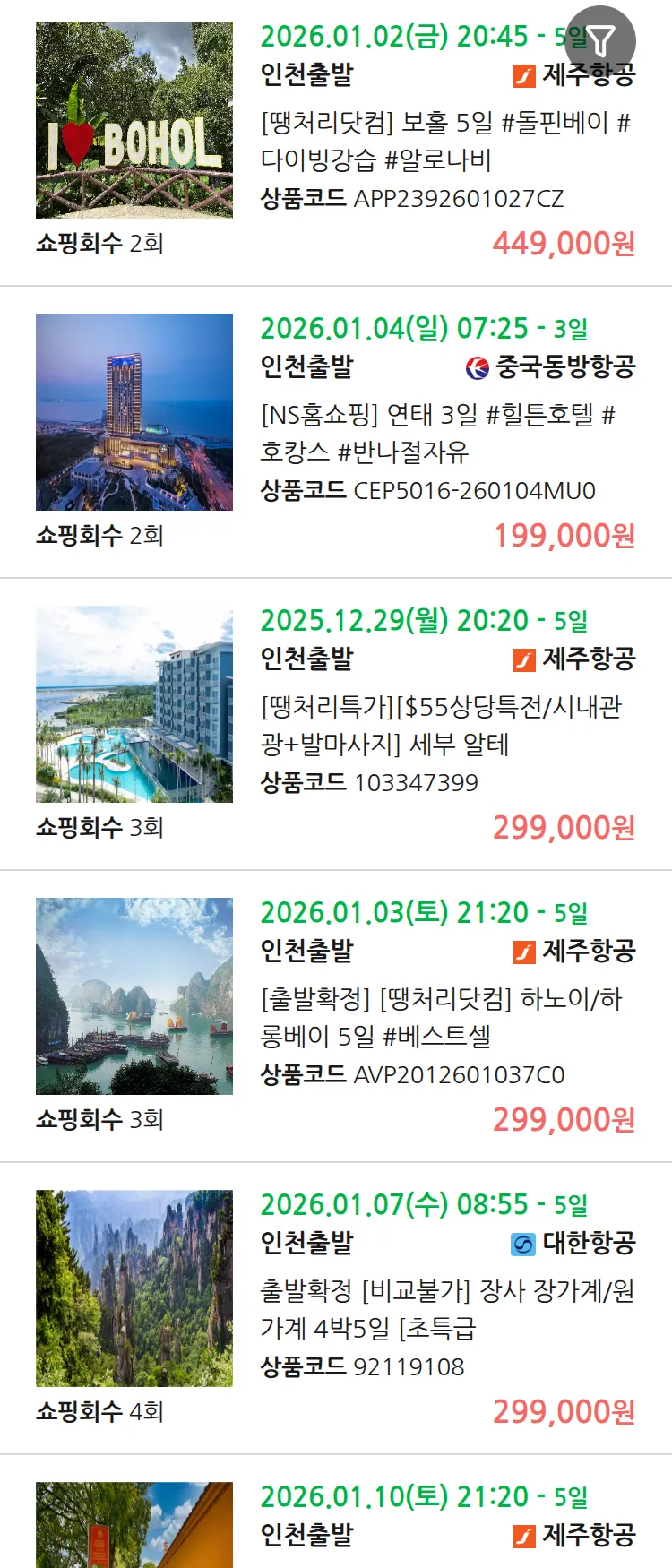Open the Bohol 5-day package for 449,000원

point(445,141)
